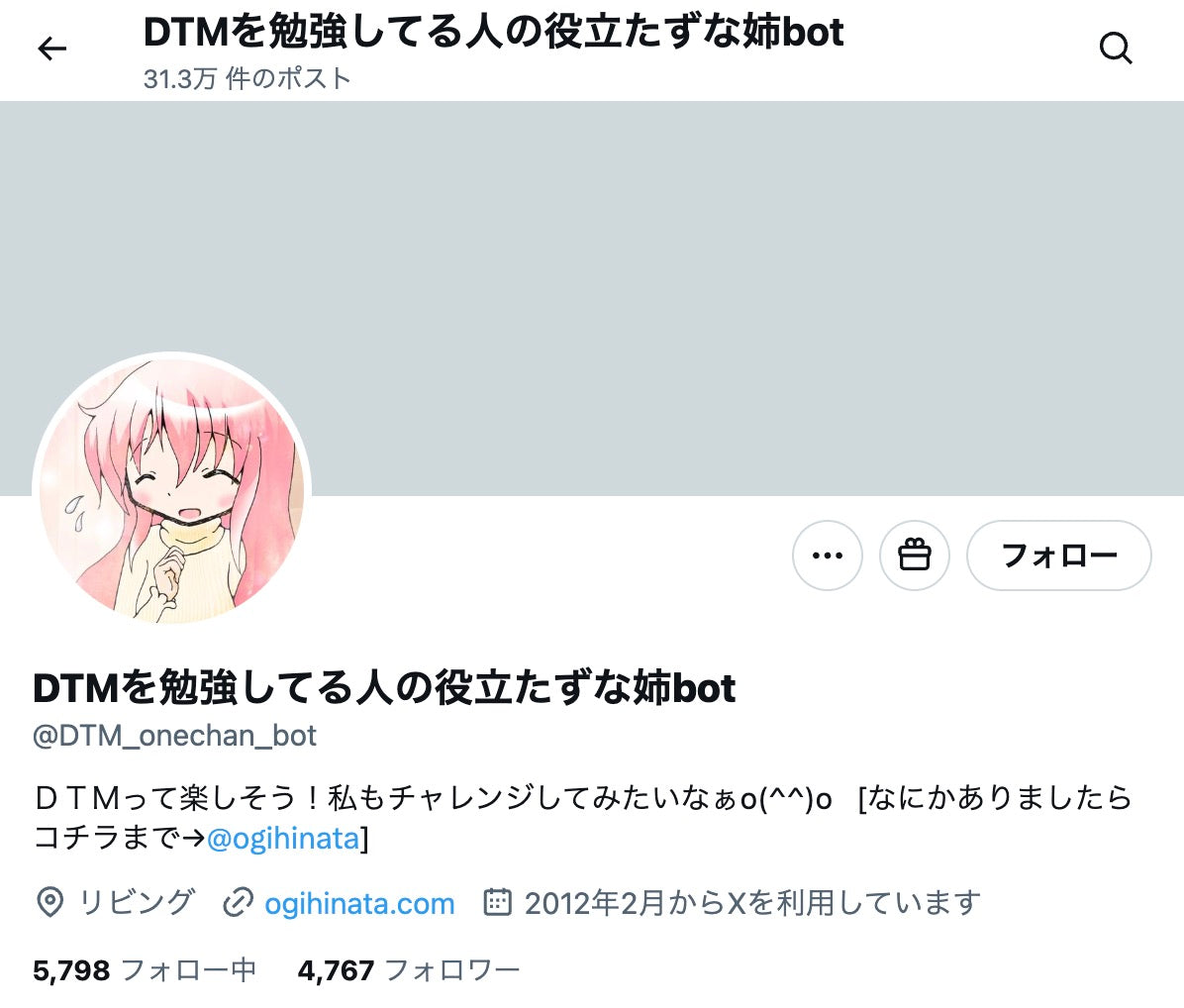Open the three-dot more options button
This screenshot has width=1184, height=1008.
tap(827, 555)
